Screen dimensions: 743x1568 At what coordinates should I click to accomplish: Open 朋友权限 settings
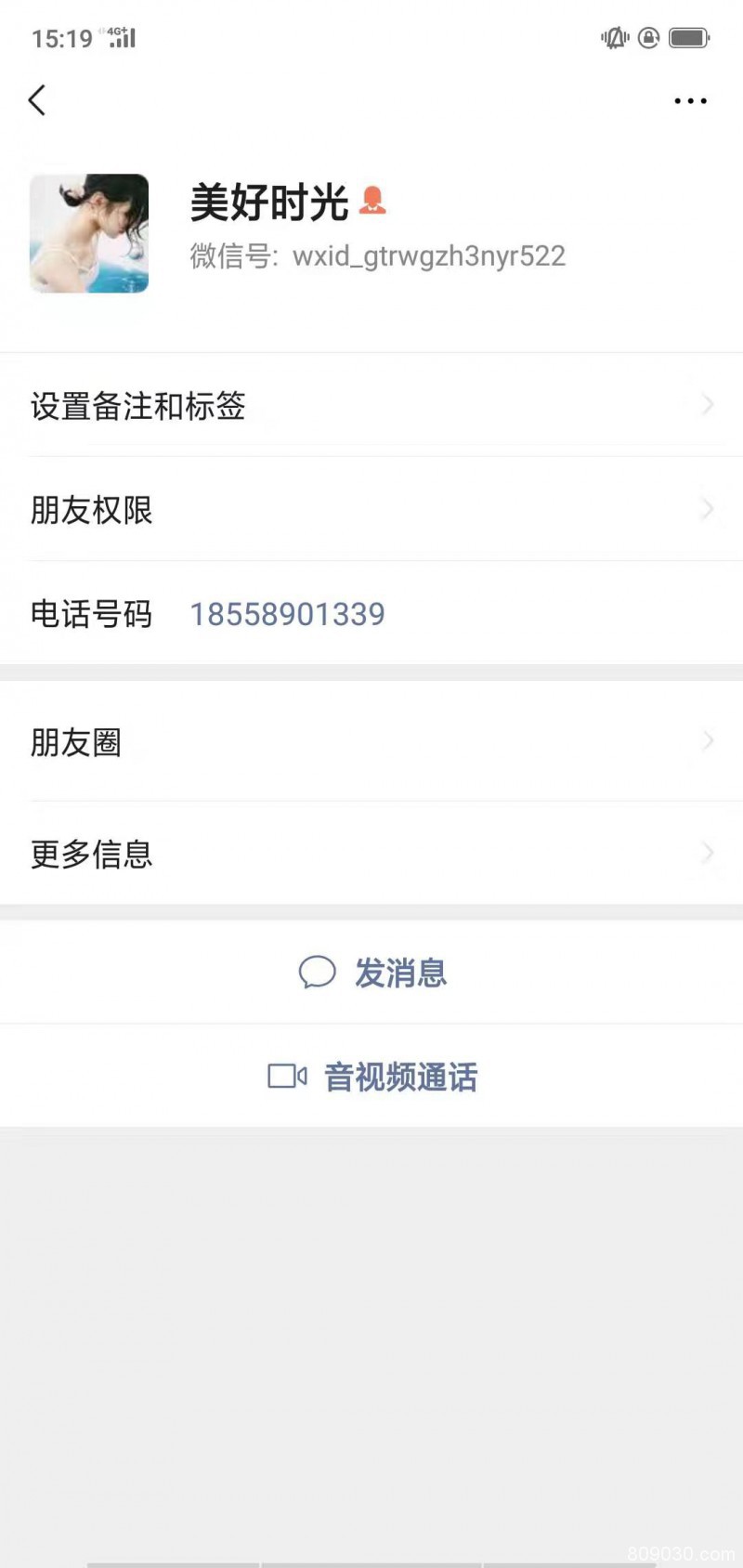(371, 510)
